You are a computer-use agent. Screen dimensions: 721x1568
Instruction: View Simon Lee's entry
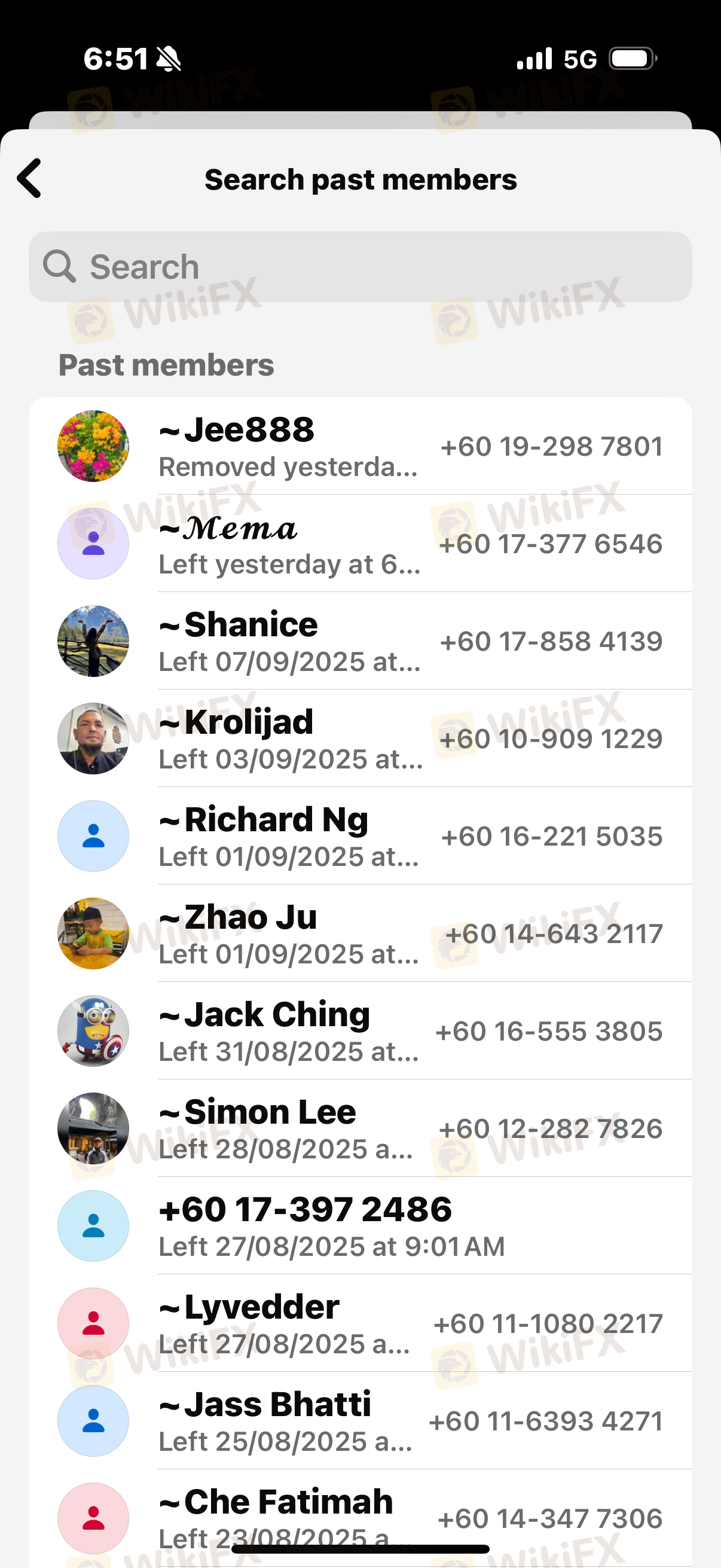pos(360,1128)
